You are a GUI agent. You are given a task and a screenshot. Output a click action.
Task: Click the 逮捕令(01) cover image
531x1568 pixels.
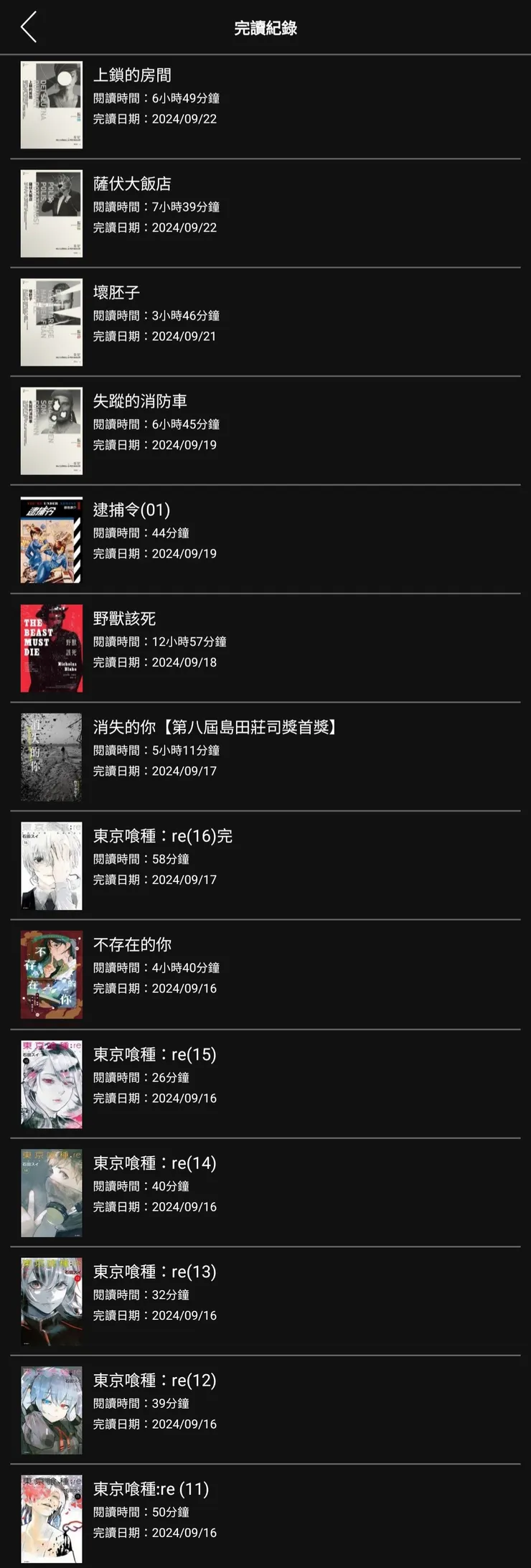coord(51,539)
